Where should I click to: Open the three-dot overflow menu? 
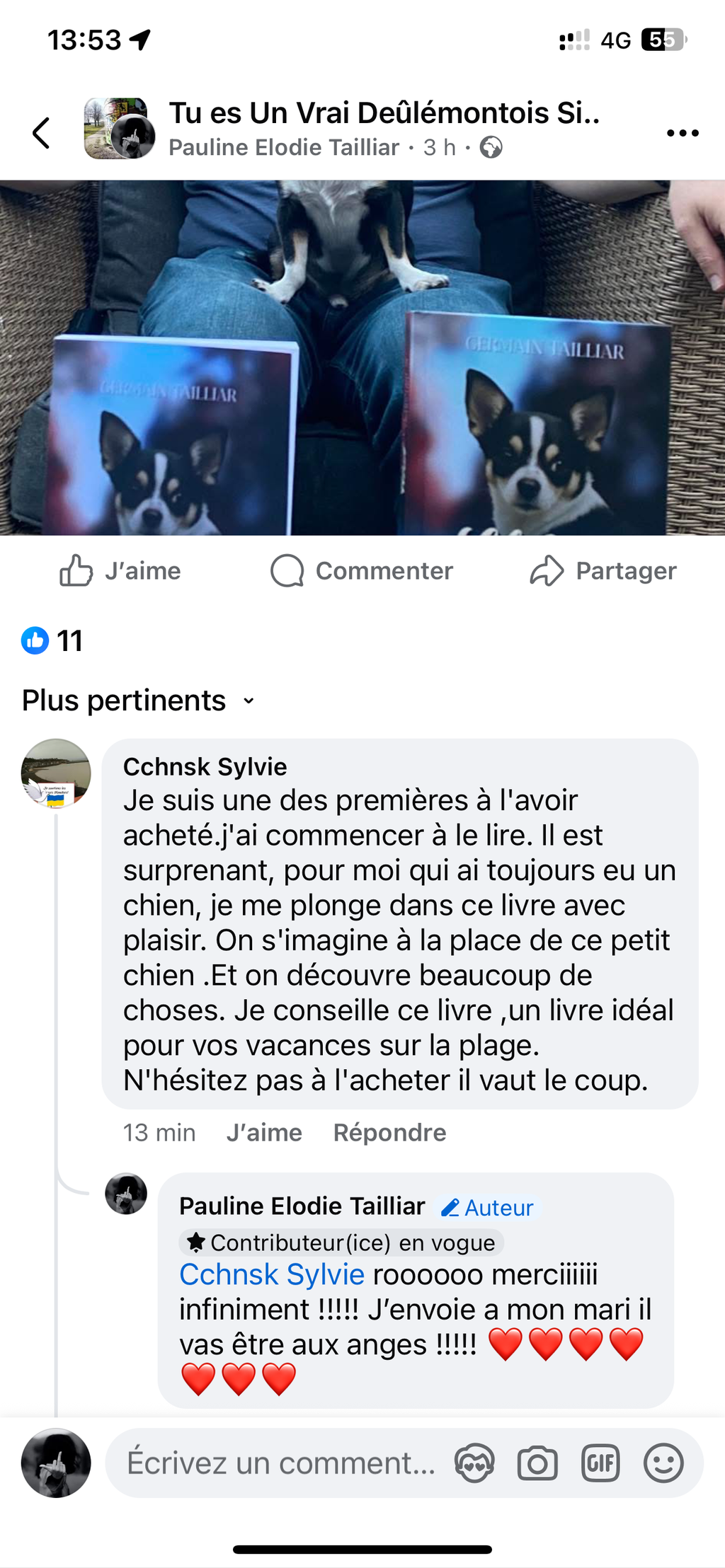pos(683,133)
